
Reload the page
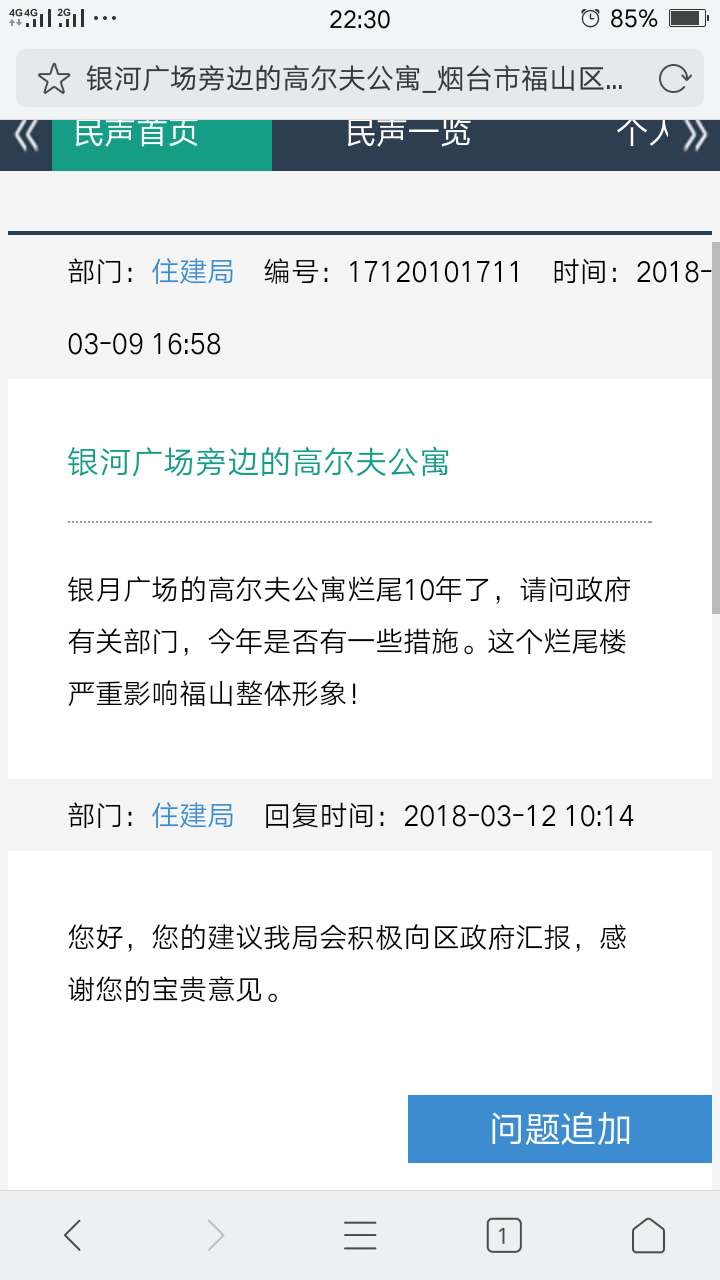coord(675,79)
